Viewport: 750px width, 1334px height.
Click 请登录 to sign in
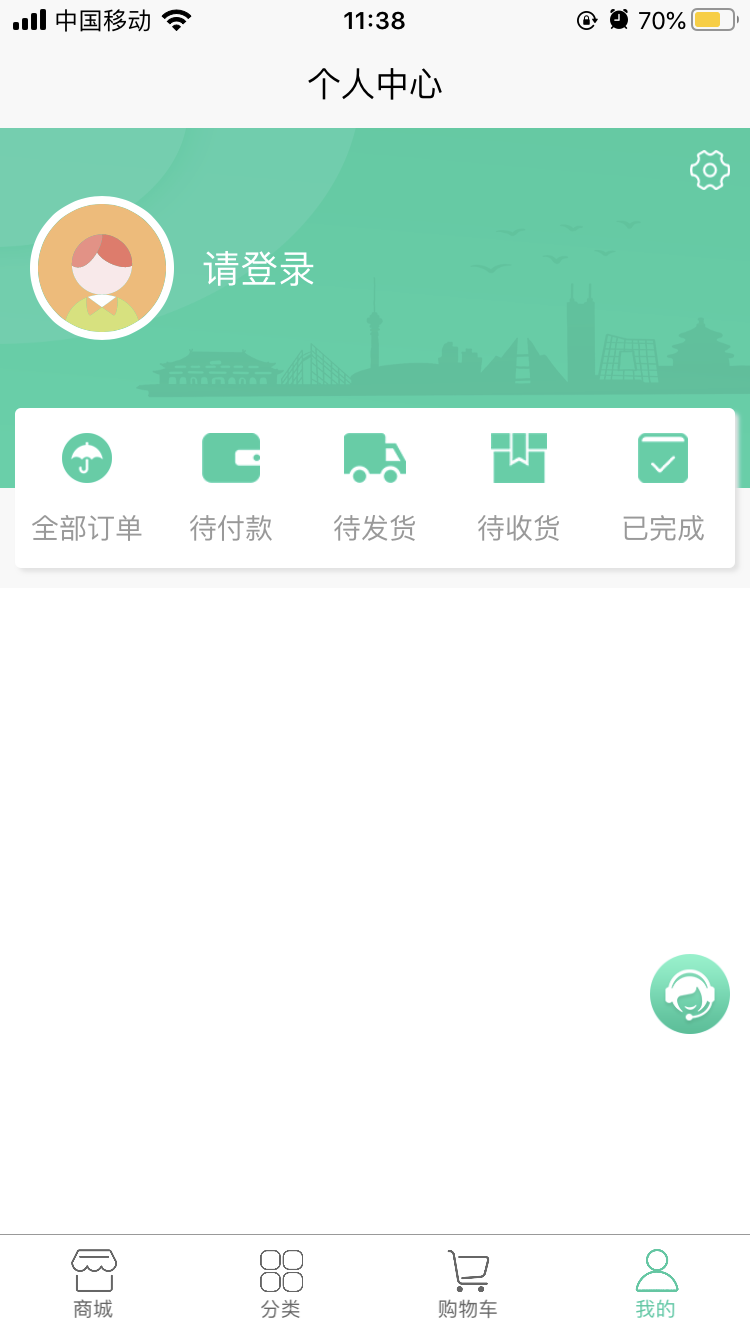[x=258, y=270]
